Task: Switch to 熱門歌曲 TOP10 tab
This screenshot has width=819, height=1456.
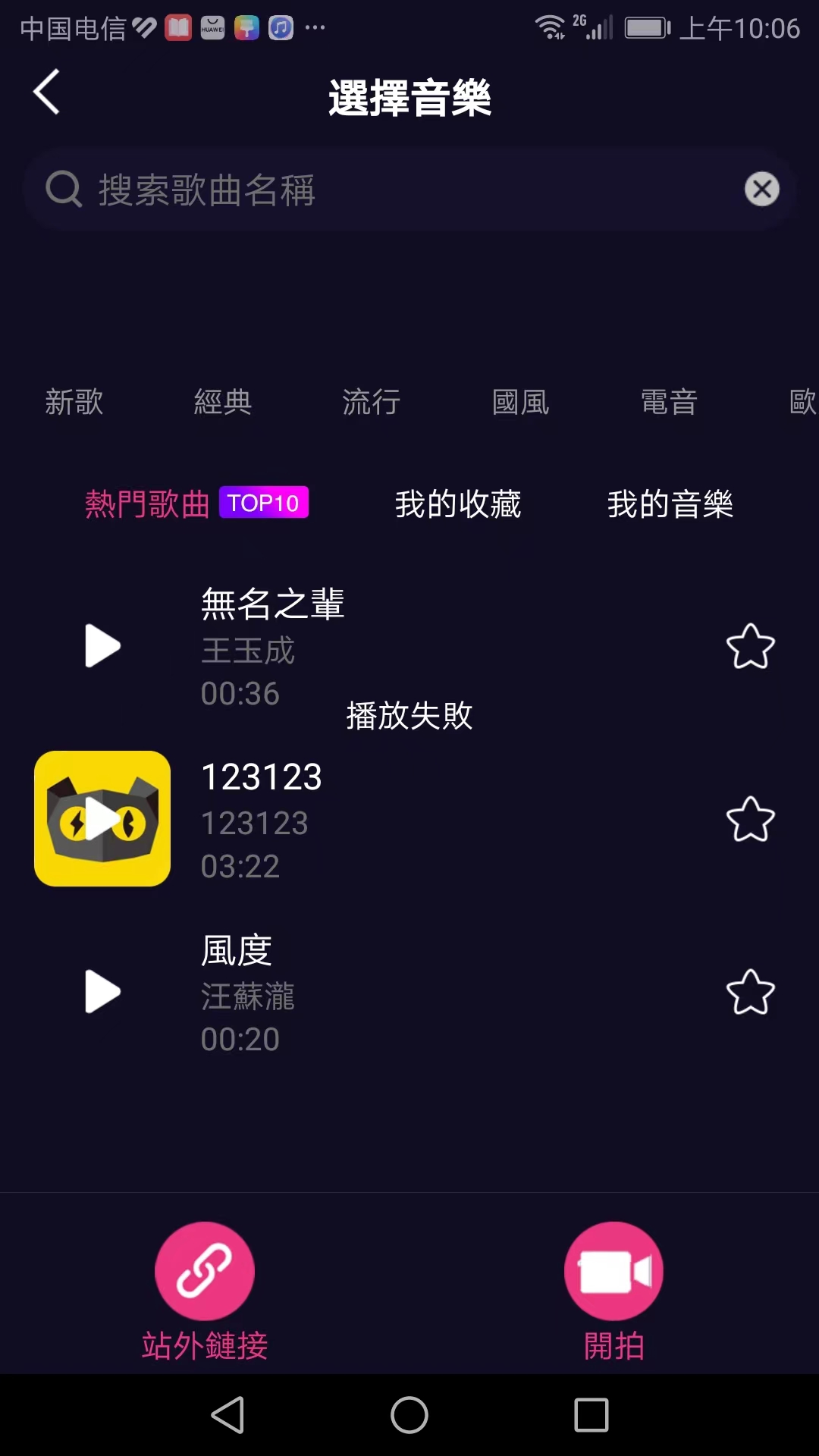Action: click(196, 504)
